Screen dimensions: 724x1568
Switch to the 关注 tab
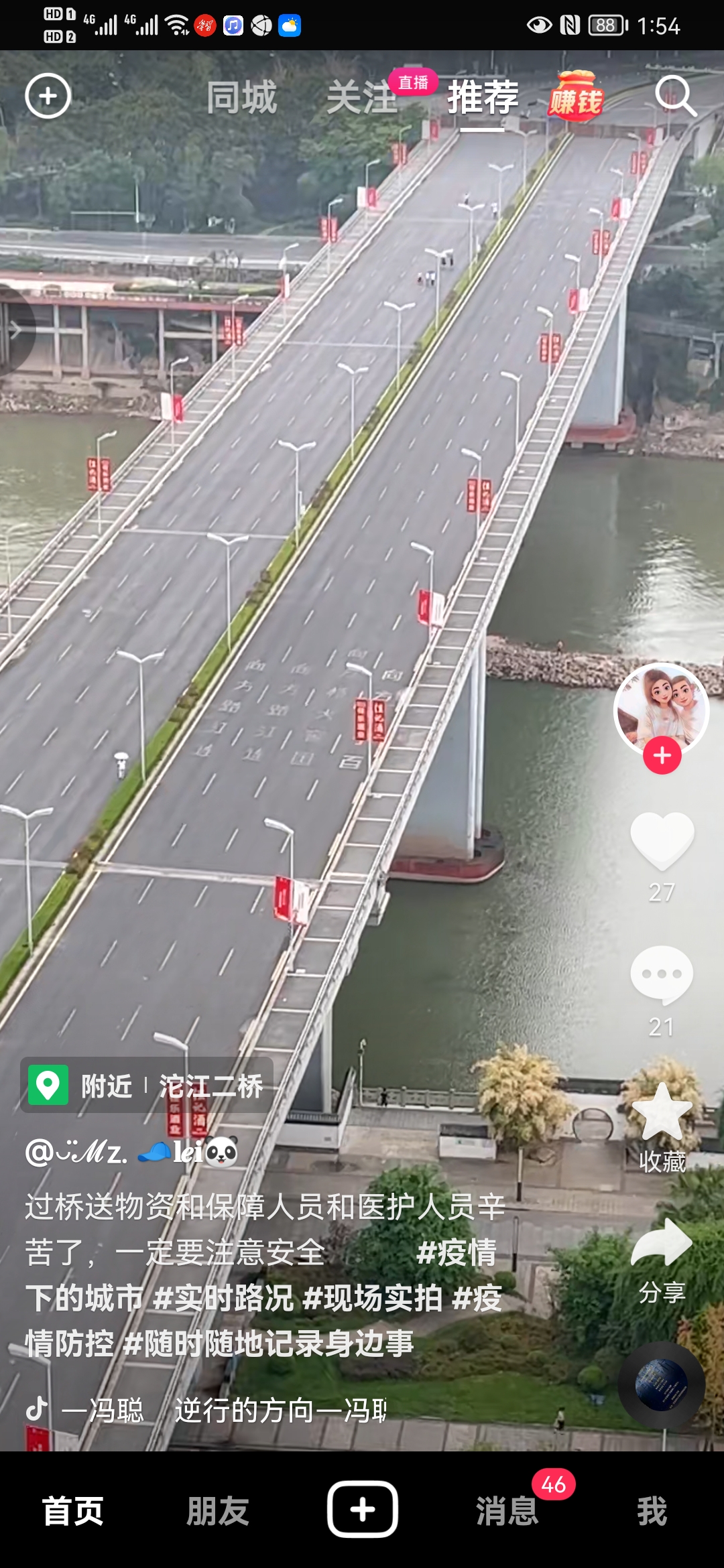pos(362,98)
